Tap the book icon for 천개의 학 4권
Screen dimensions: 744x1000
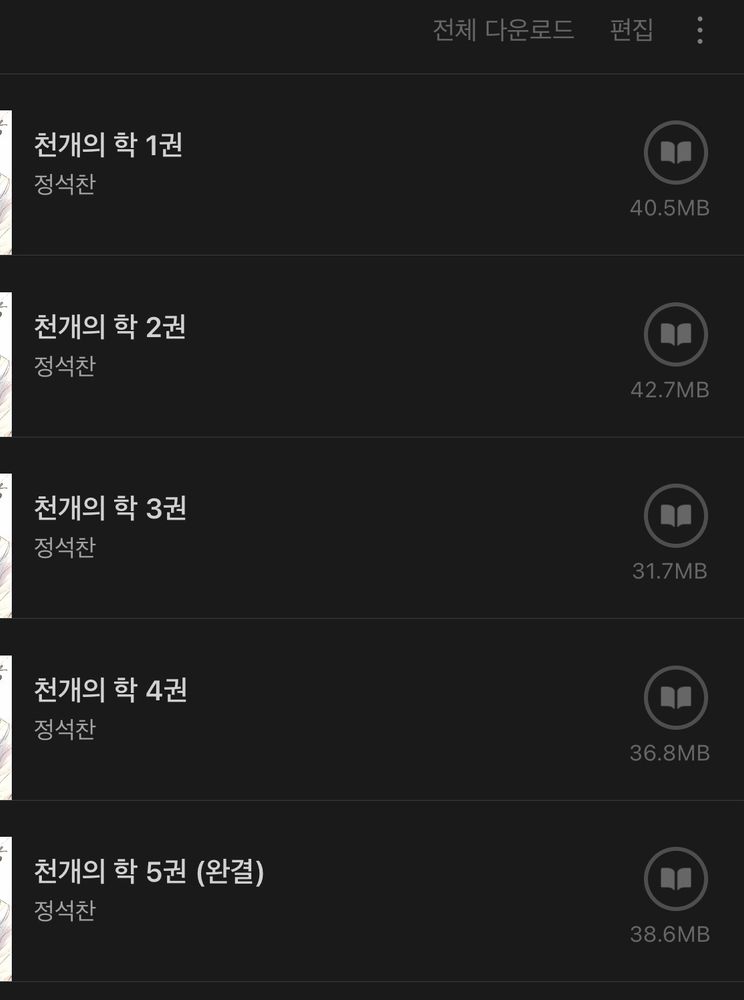676,697
